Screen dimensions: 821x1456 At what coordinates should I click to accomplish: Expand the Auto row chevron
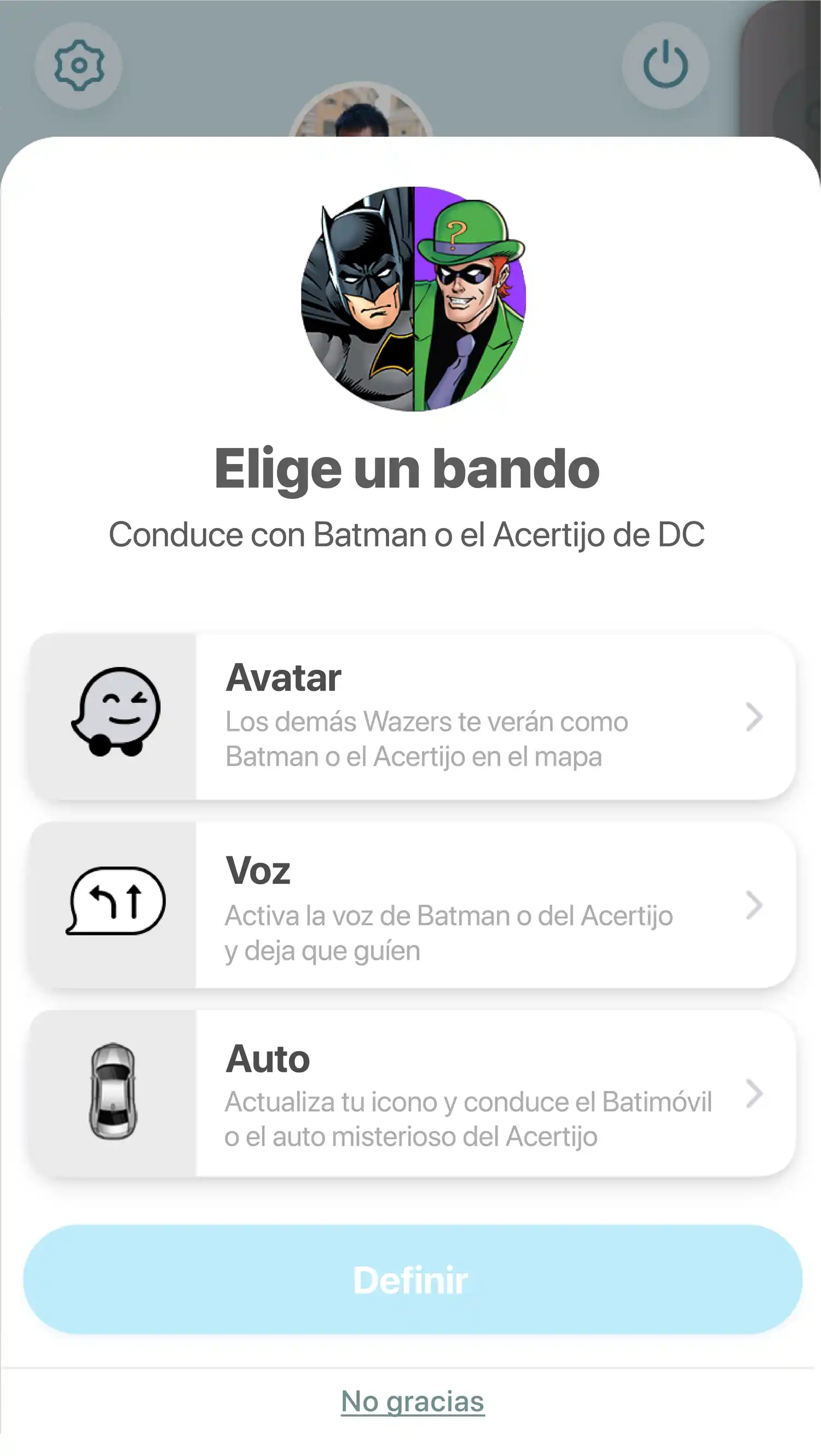tap(754, 1091)
